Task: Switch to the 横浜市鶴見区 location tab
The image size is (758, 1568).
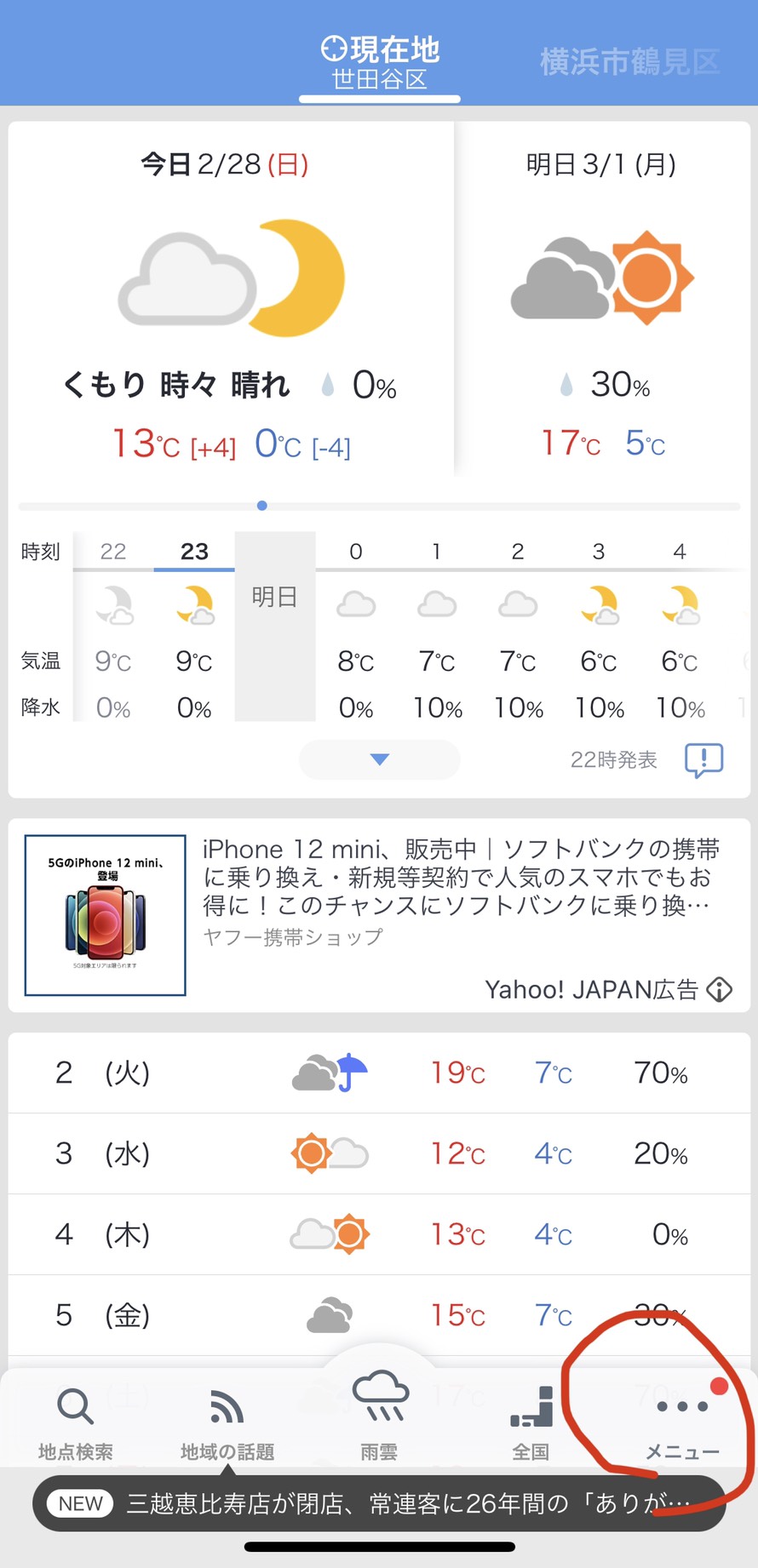Action: coord(630,62)
